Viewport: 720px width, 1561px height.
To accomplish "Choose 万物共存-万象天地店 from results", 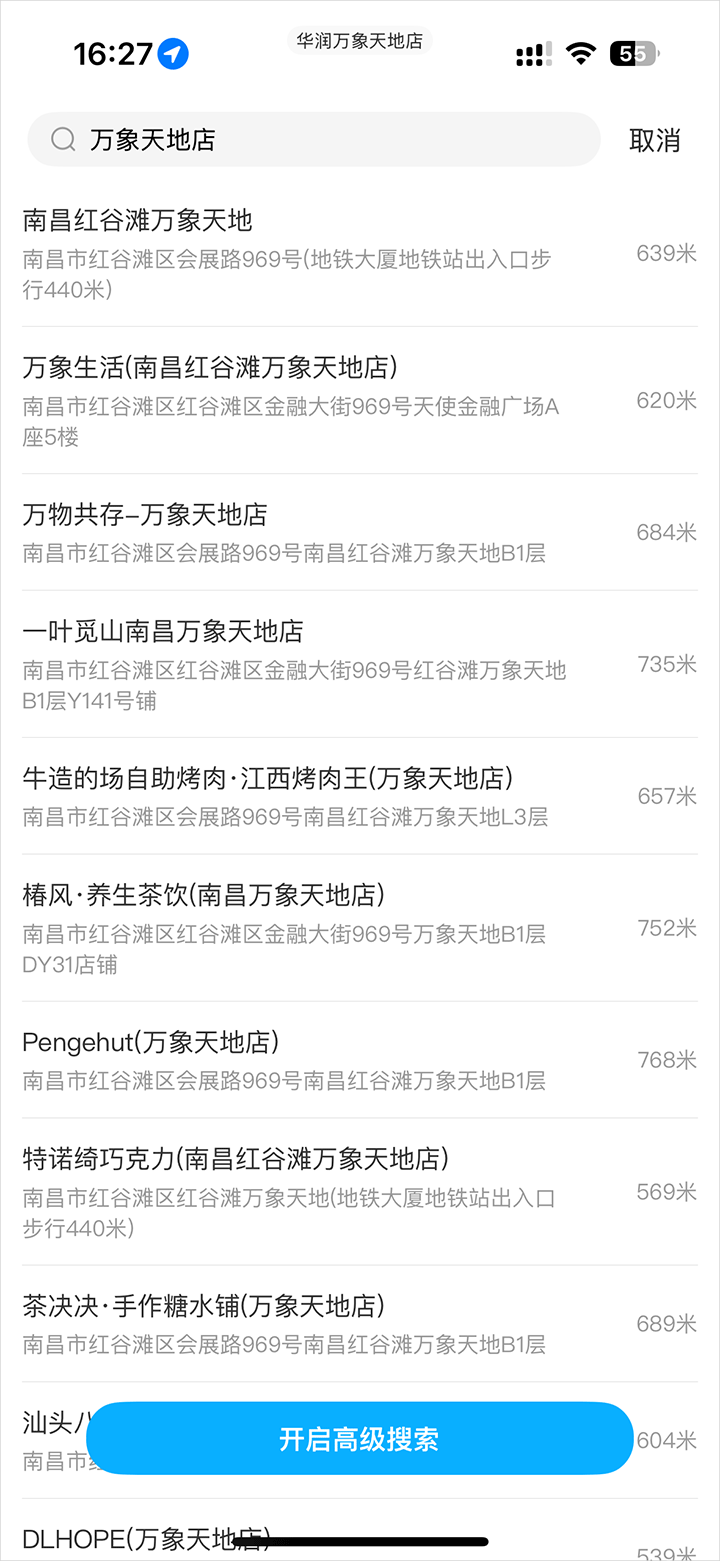I will 330,532.
